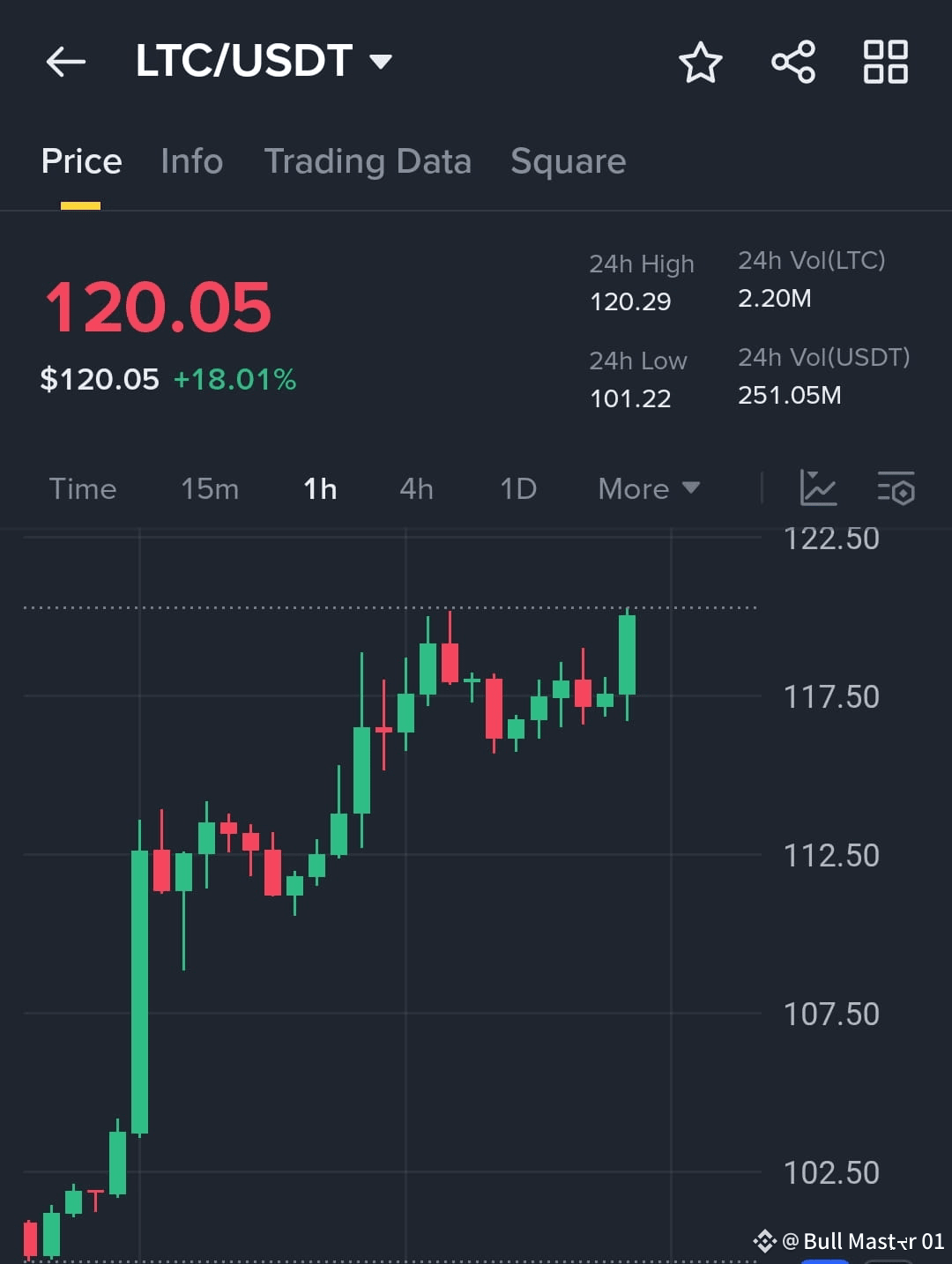Expand the More timeframes dropdown

649,489
